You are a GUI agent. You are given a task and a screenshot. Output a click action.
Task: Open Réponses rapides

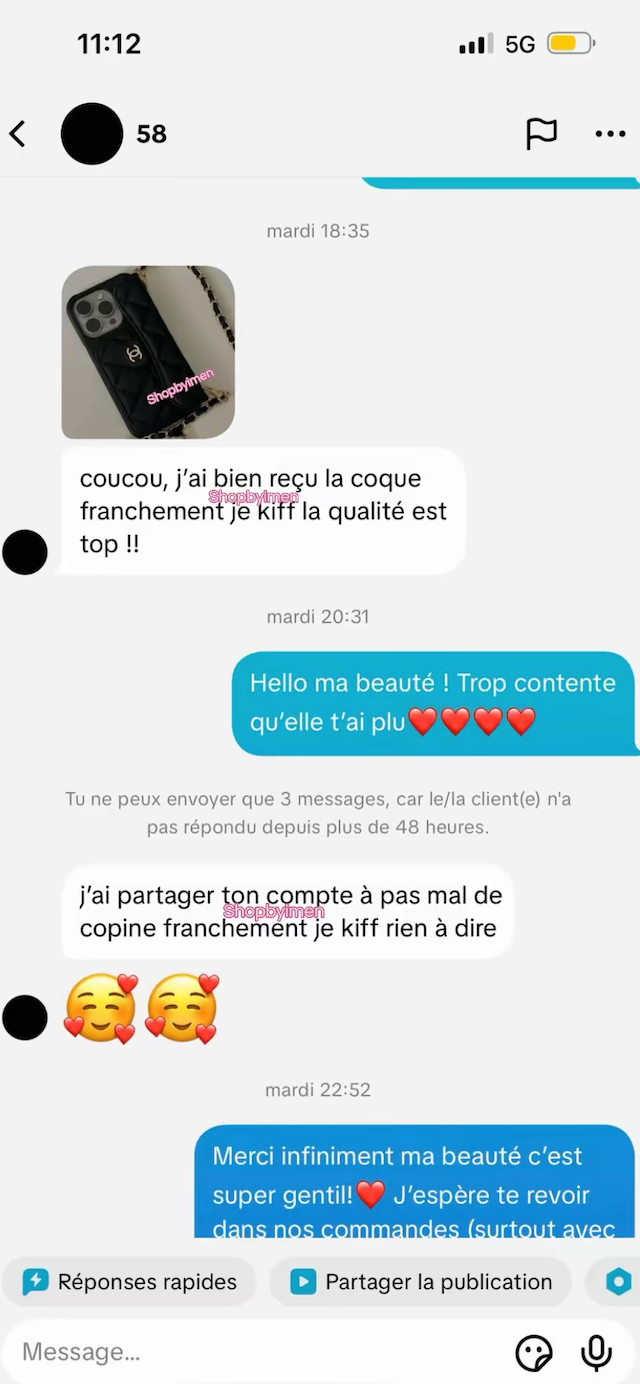(x=130, y=1282)
